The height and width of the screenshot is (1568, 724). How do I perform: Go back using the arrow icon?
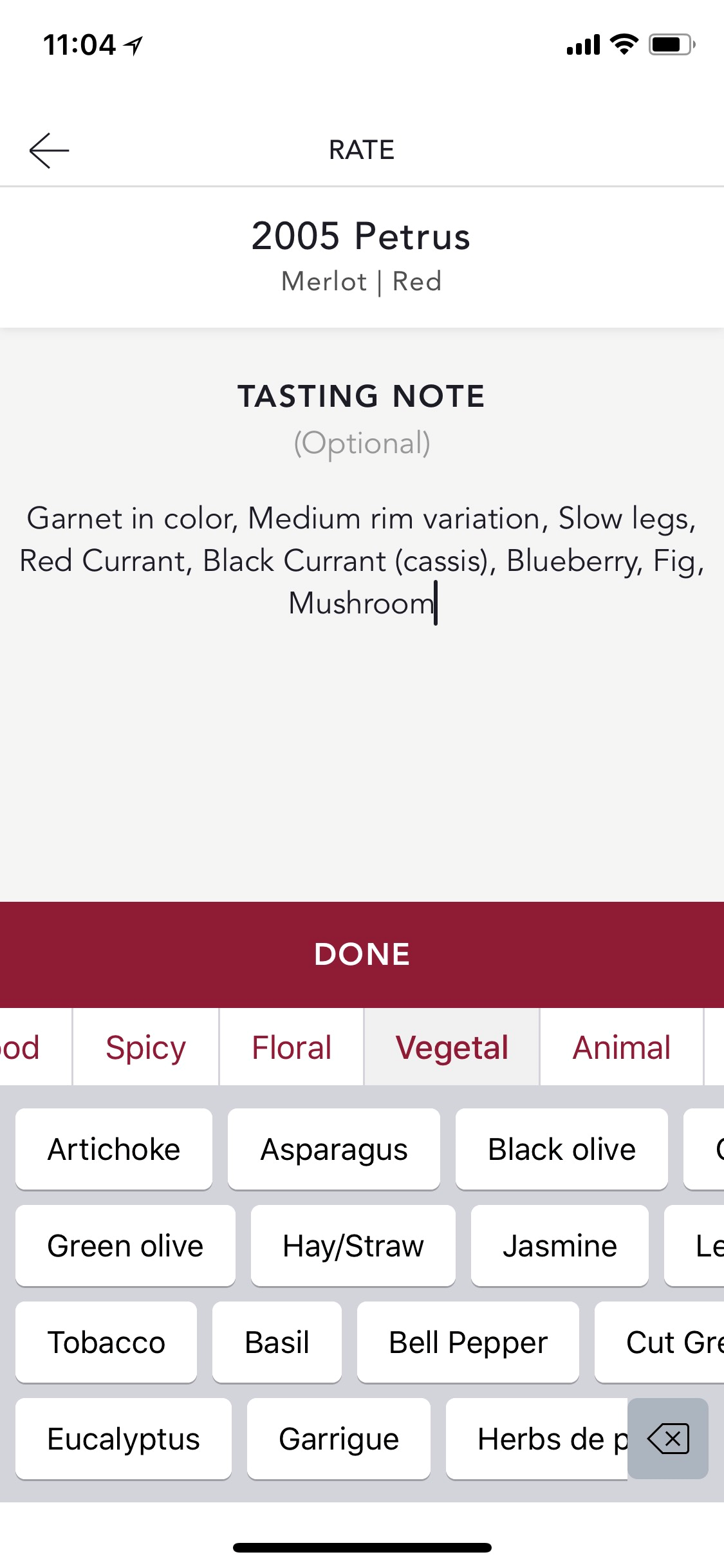[49, 151]
